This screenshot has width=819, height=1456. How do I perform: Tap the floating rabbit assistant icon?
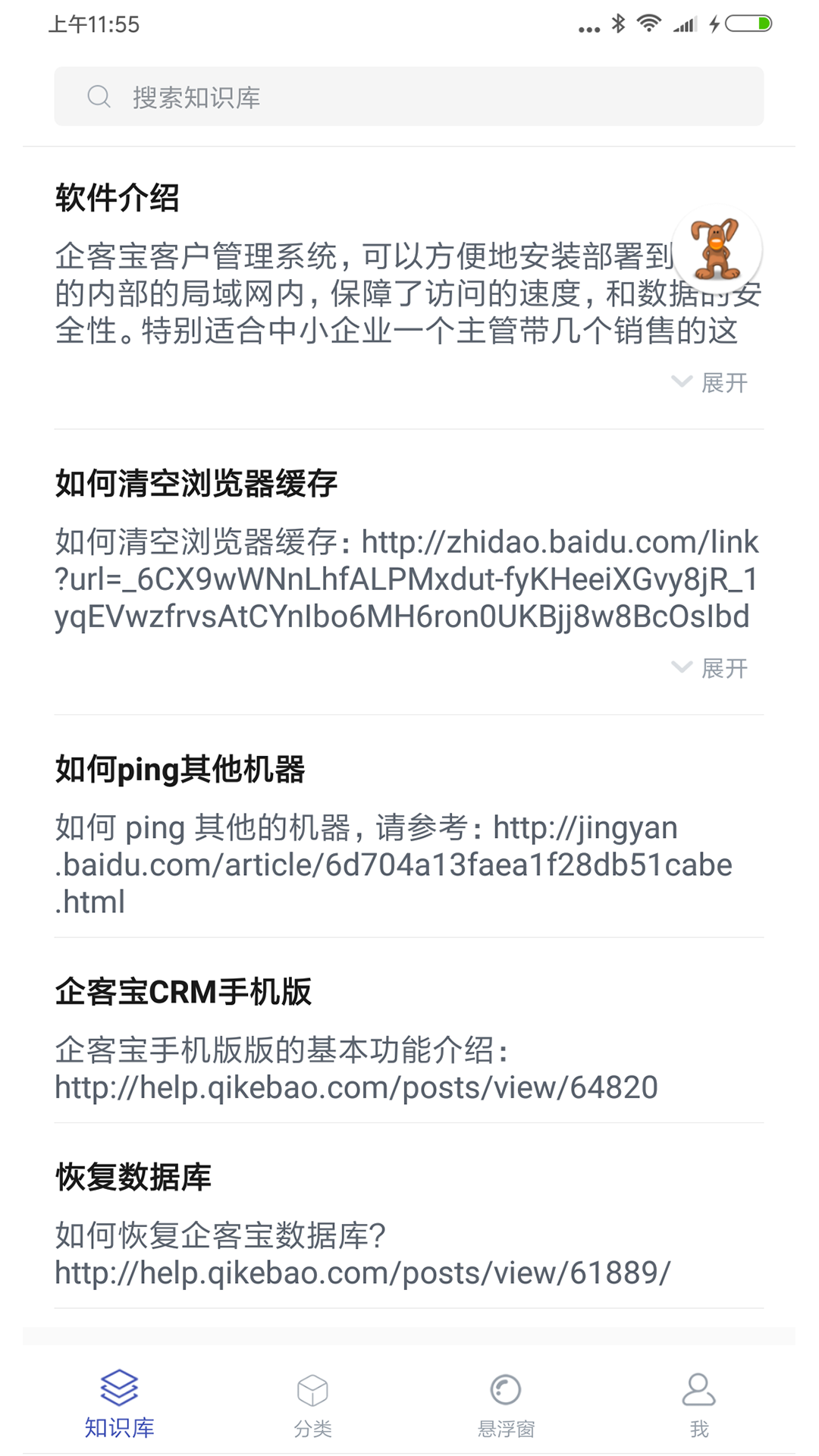[716, 251]
